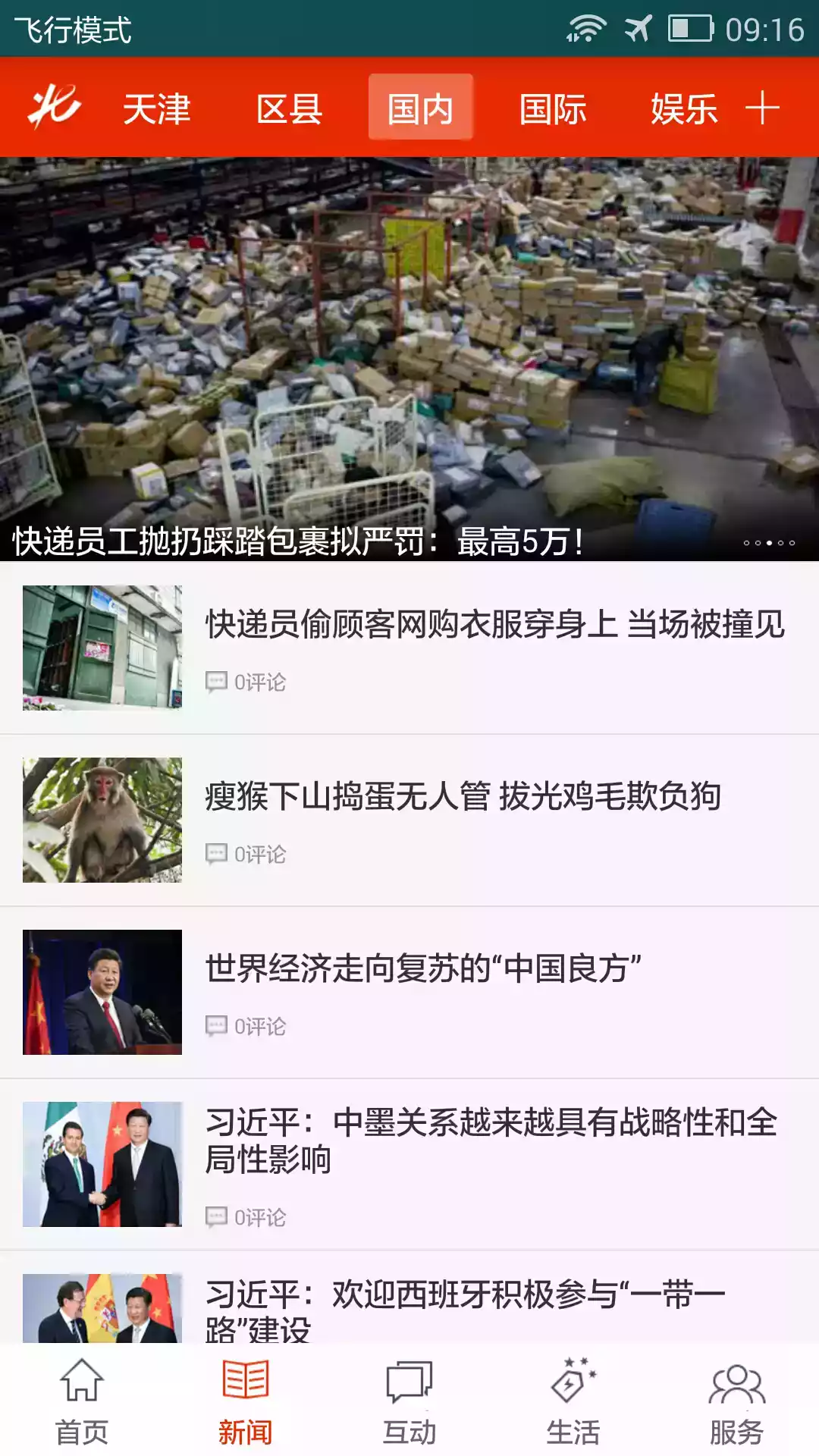Image resolution: width=819 pixels, height=1456 pixels.
Task: Open the 区县 channel
Action: point(288,108)
